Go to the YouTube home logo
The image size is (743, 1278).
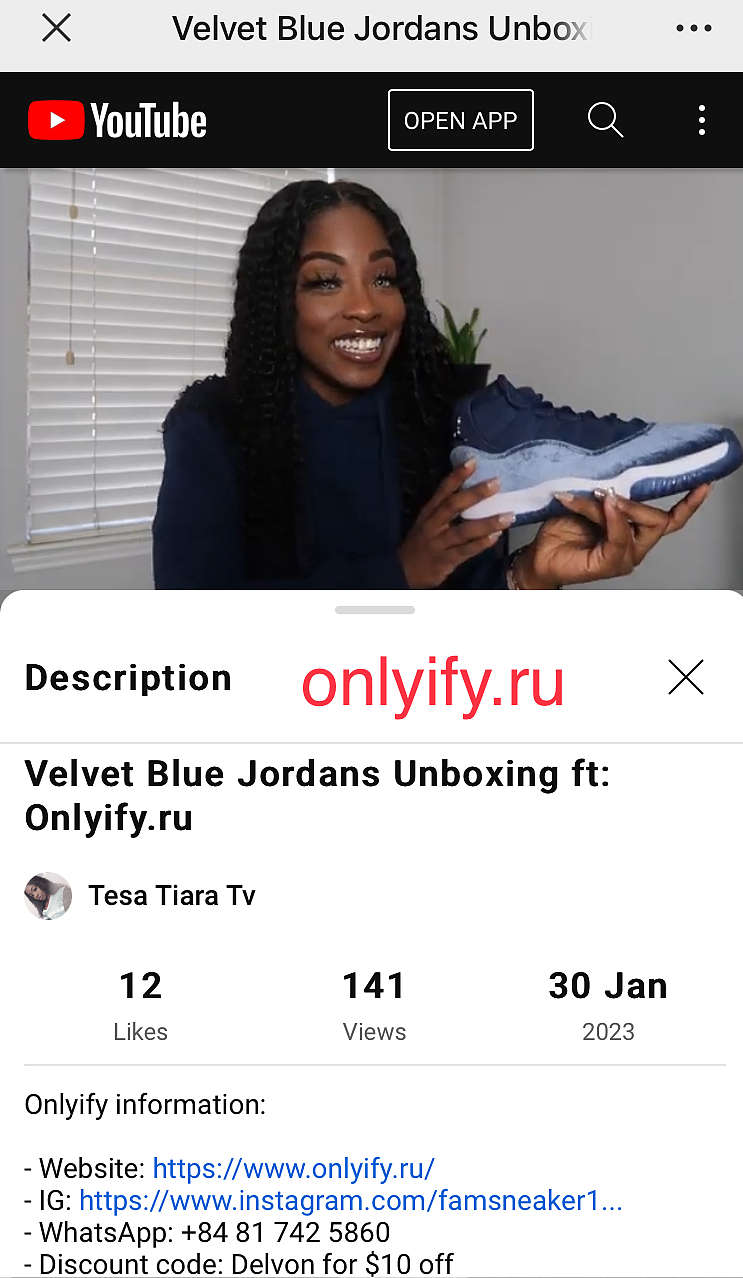[117, 121]
